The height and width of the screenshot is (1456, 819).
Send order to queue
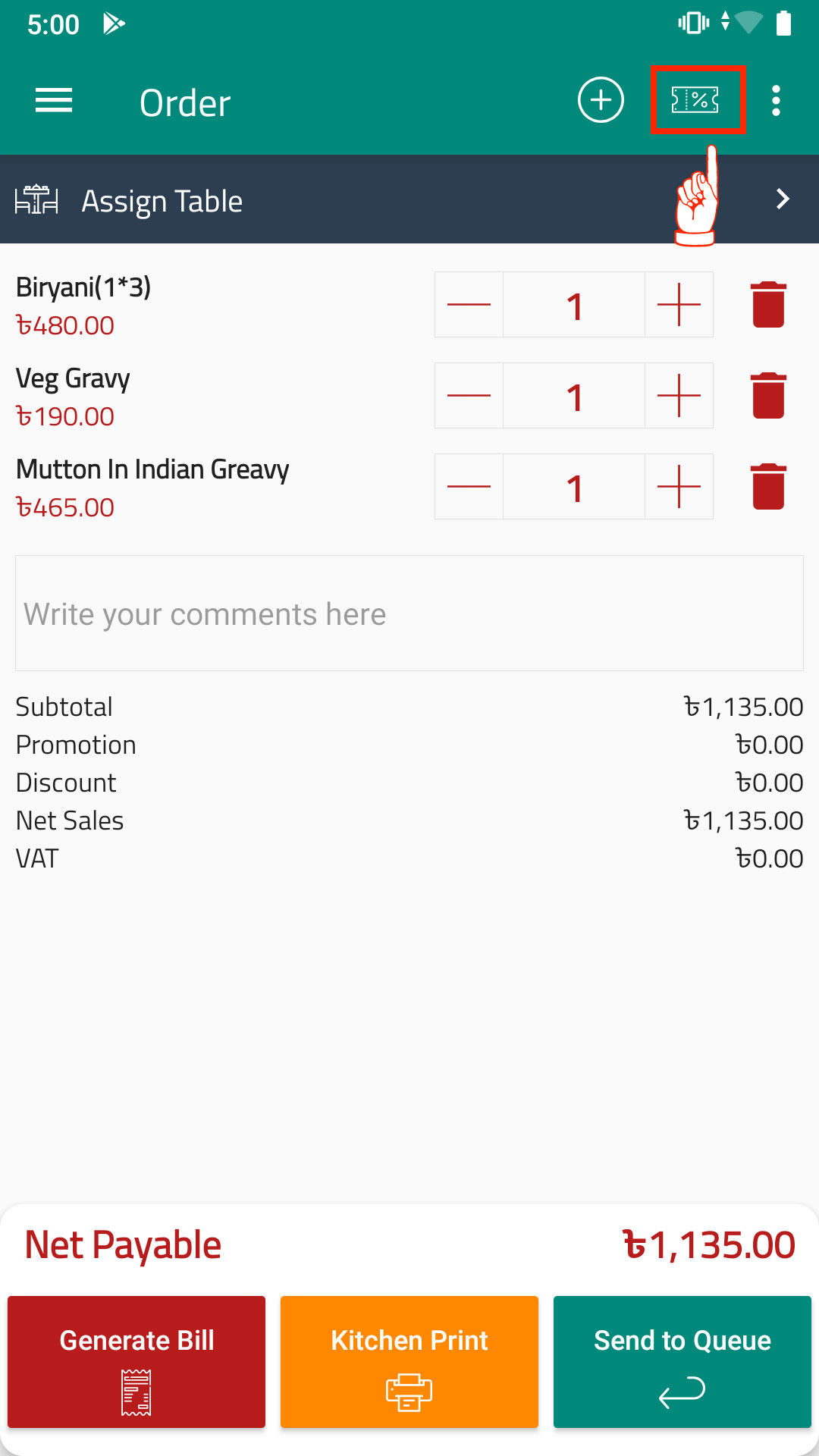[x=682, y=1362]
